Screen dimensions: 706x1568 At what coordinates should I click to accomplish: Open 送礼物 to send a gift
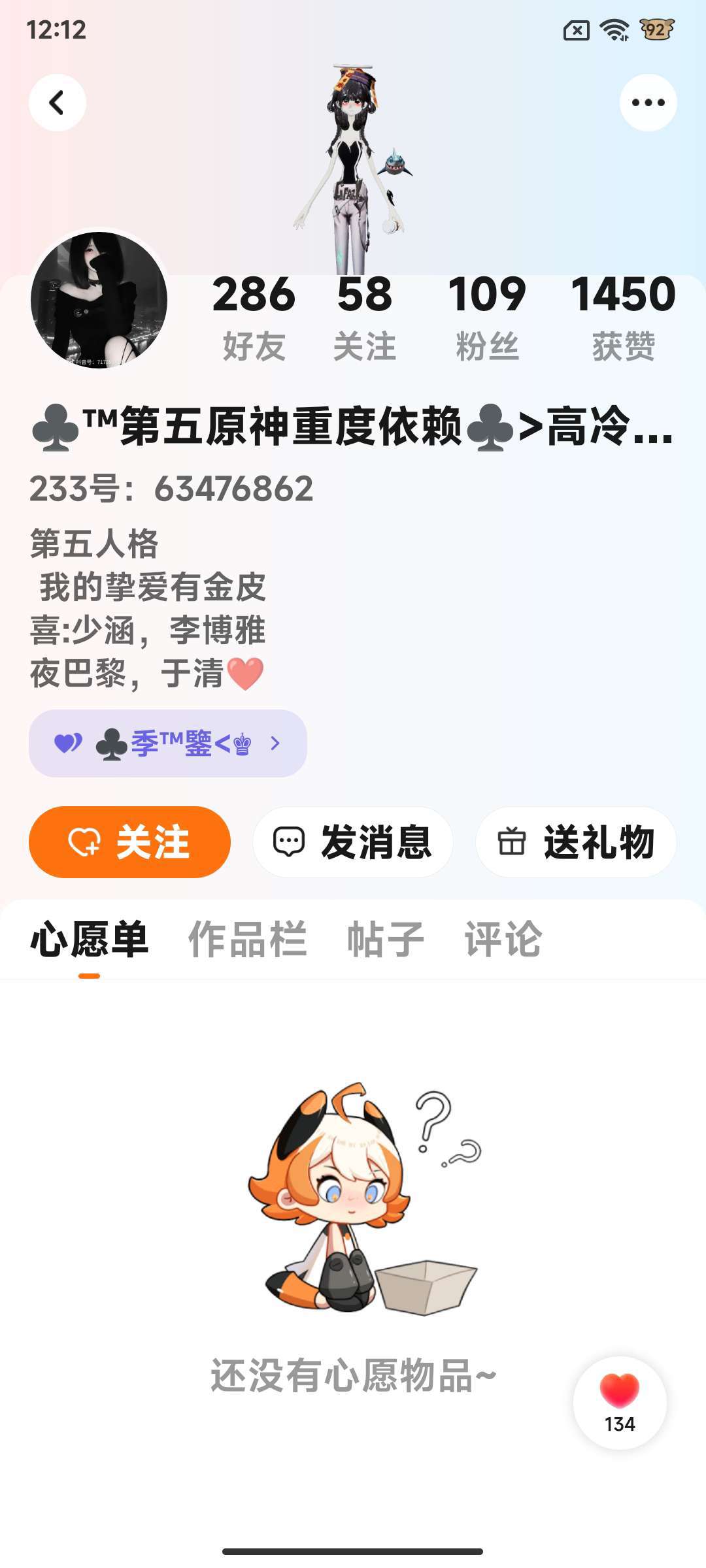pos(576,841)
